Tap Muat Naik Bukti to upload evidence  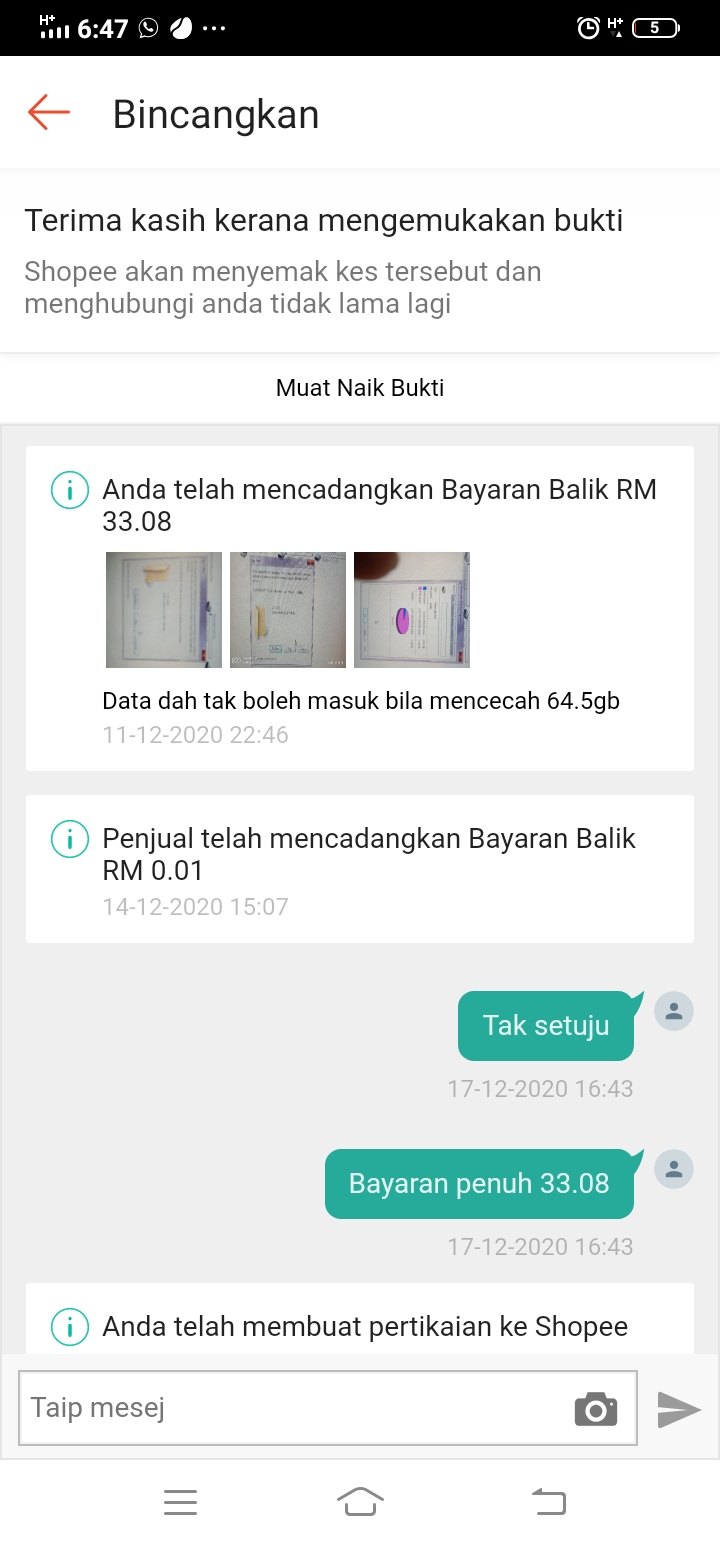(x=360, y=388)
